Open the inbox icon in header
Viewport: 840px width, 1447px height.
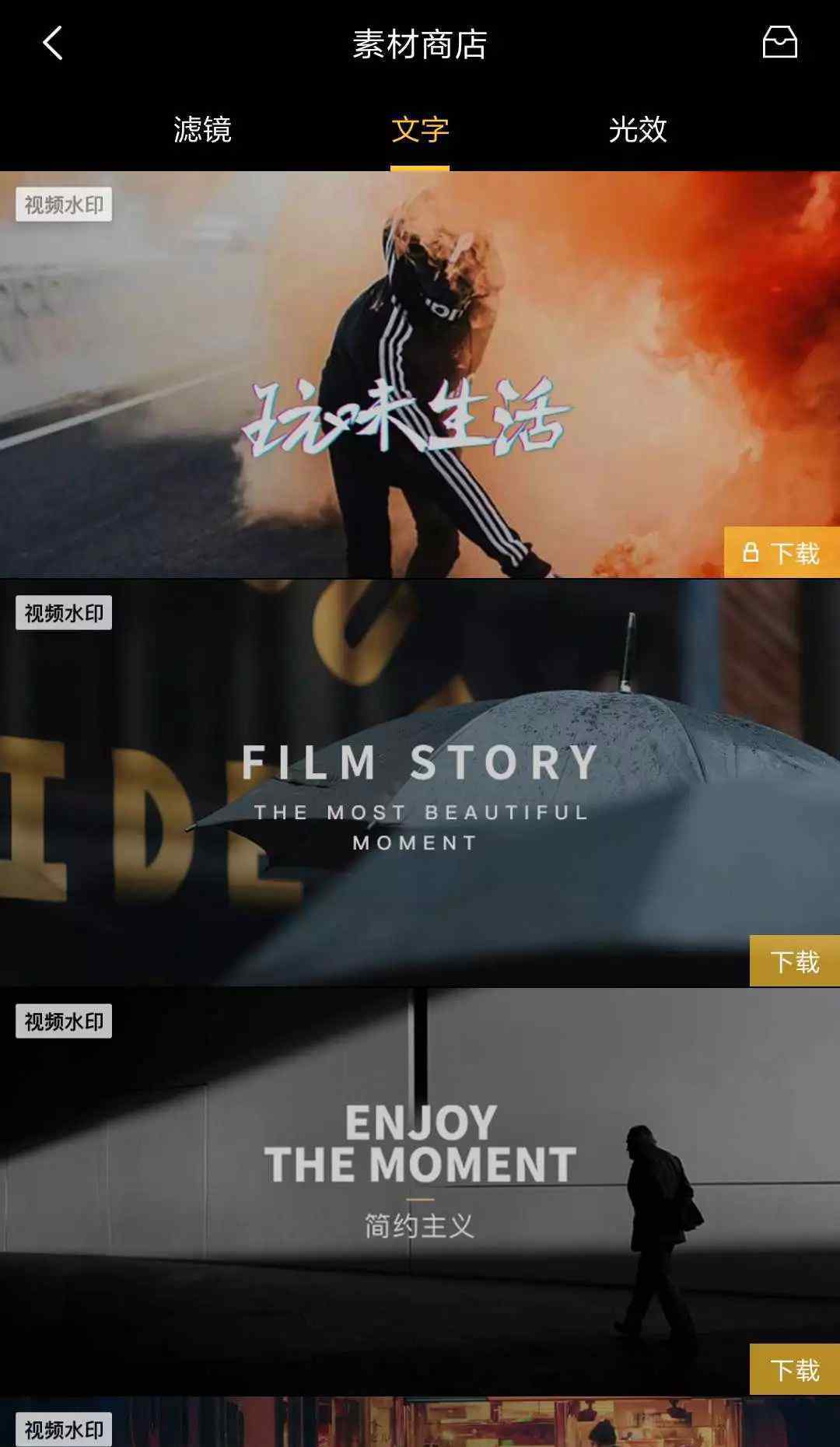[x=779, y=43]
